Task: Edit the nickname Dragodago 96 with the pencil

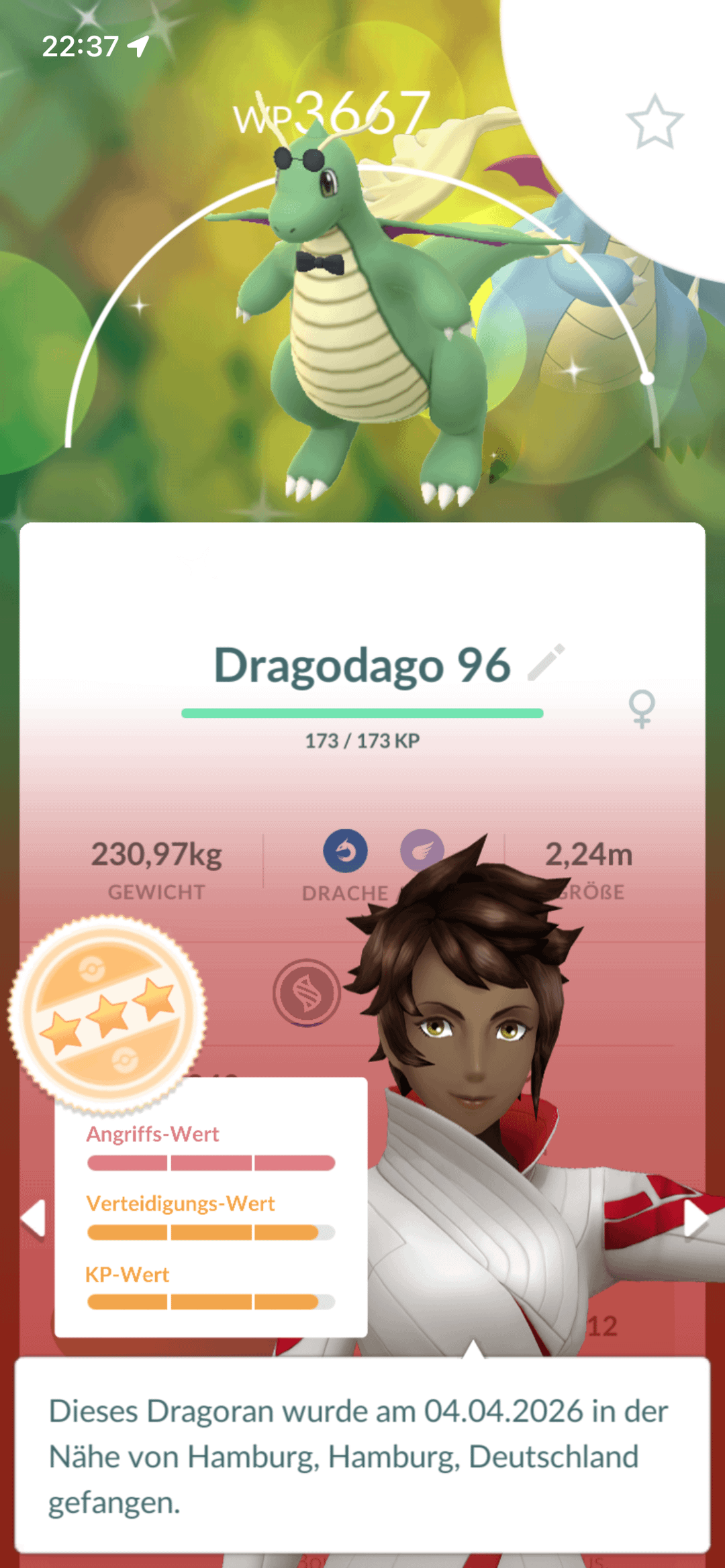Action: coord(546,663)
